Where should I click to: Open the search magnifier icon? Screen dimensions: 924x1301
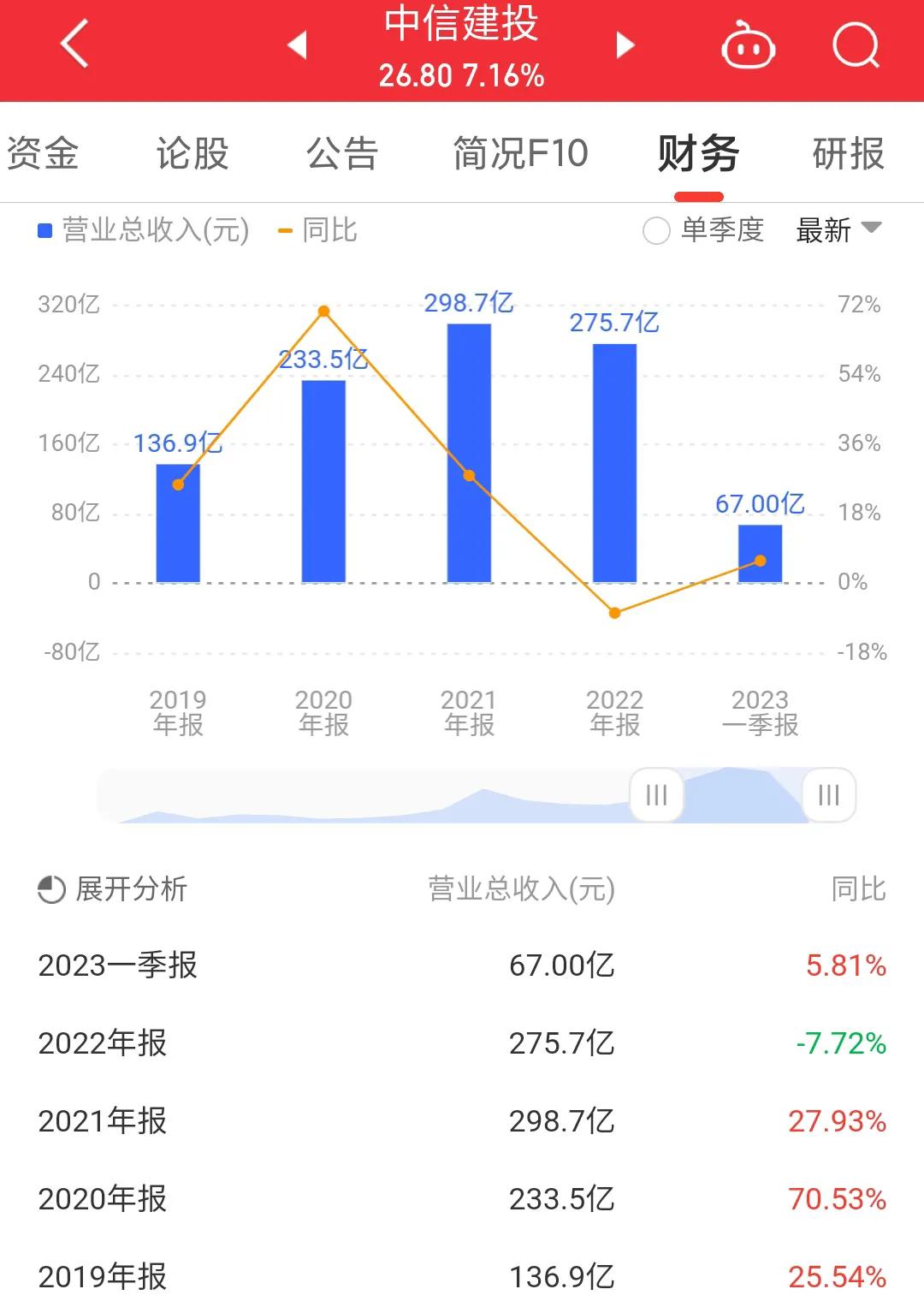[857, 47]
